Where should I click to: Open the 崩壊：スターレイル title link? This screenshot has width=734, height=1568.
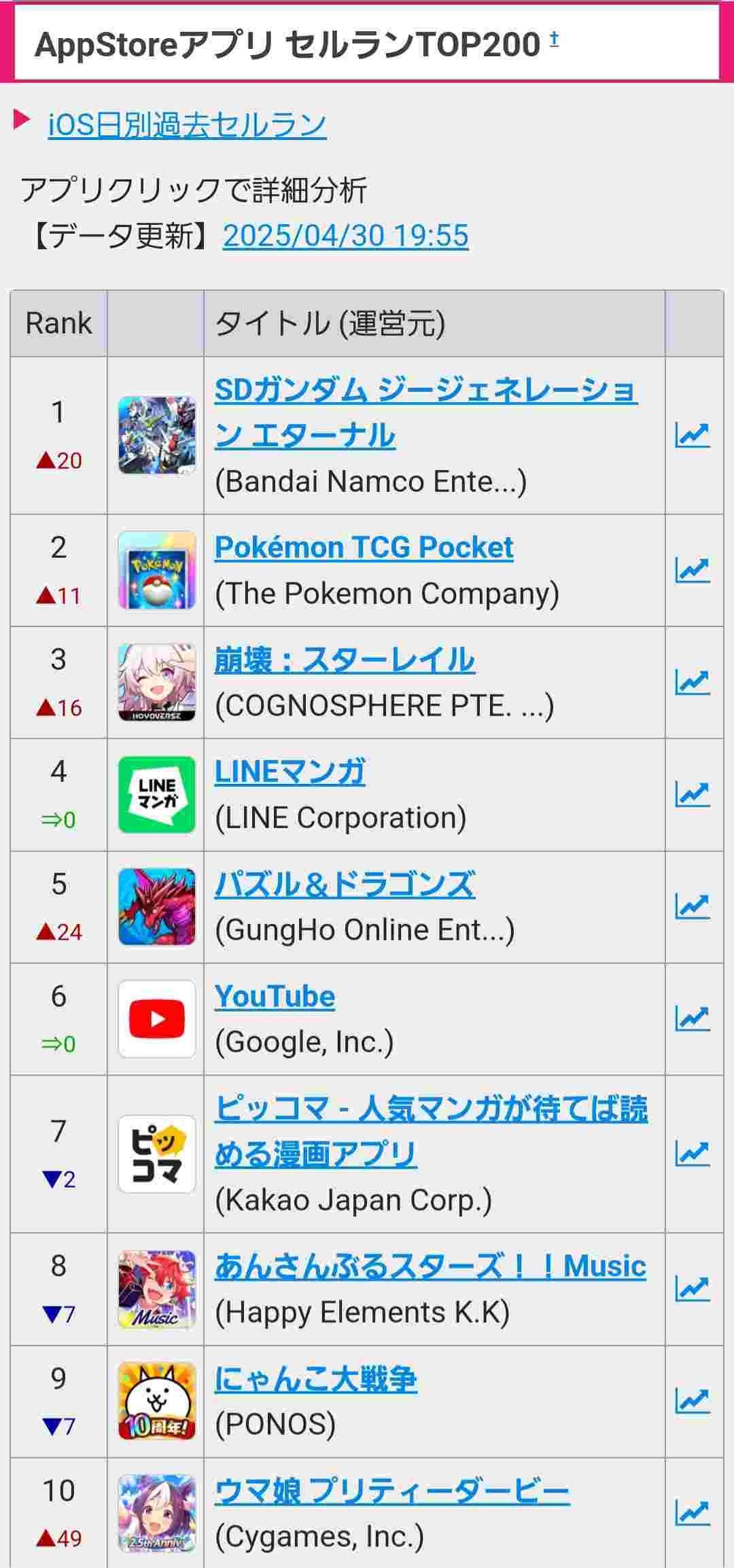[345, 660]
